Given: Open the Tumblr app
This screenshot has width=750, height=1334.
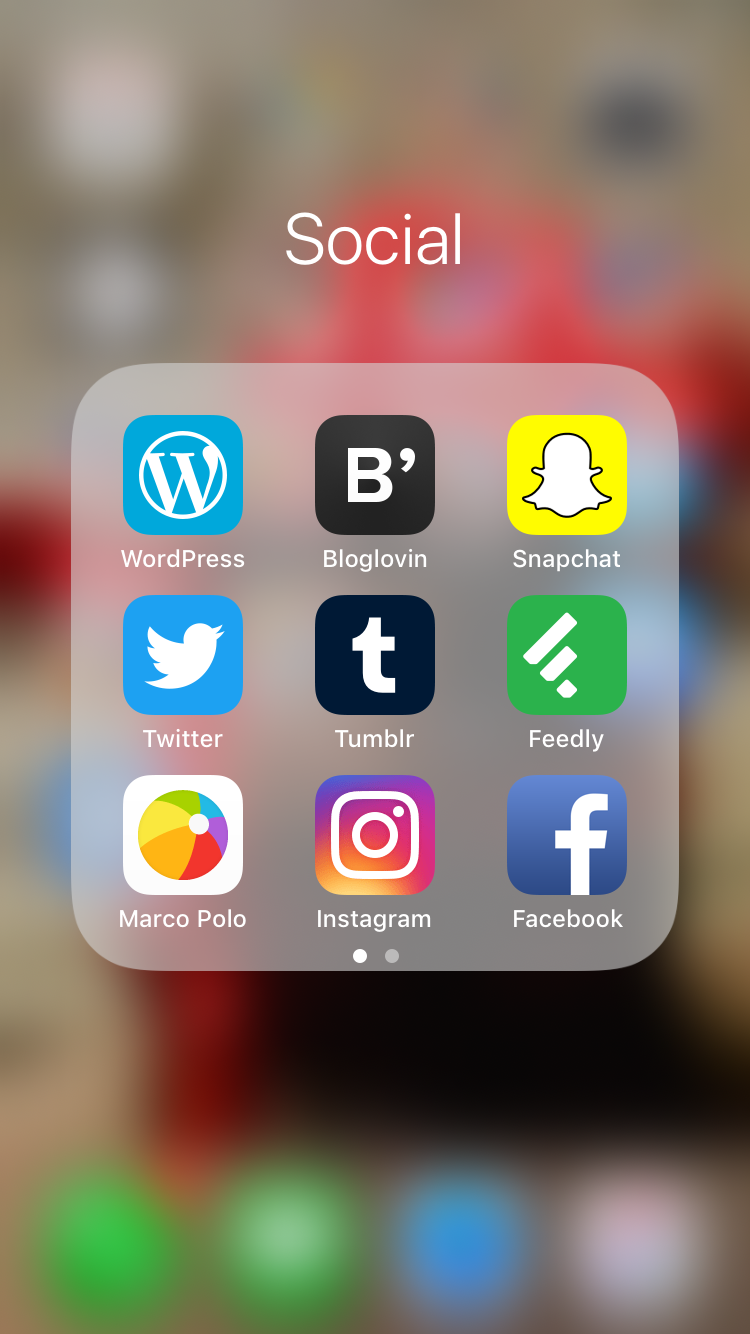Looking at the screenshot, I should (x=375, y=655).
